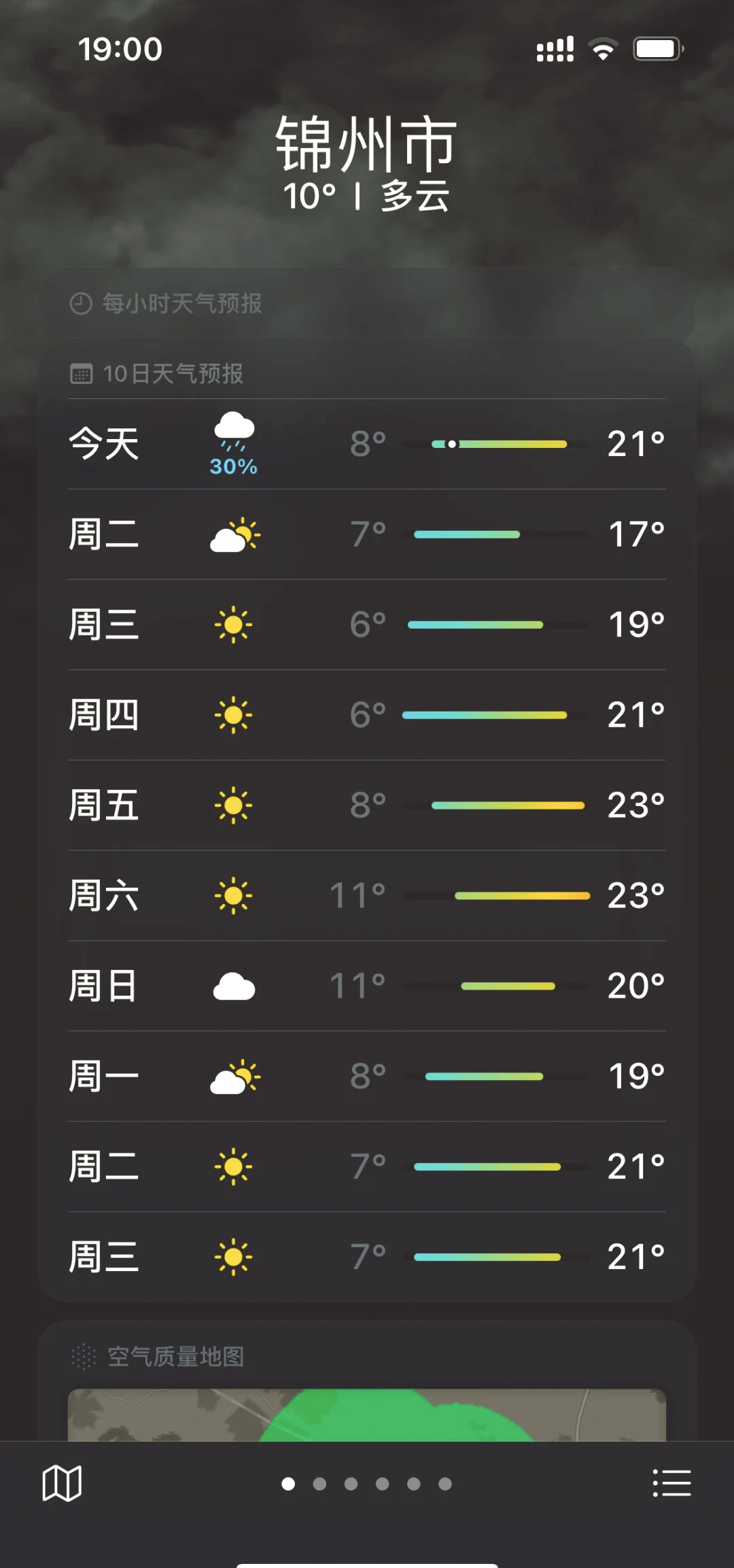The image size is (734, 1568).
Task: Tap the page indicator dots
Action: pyautogui.click(x=367, y=1484)
